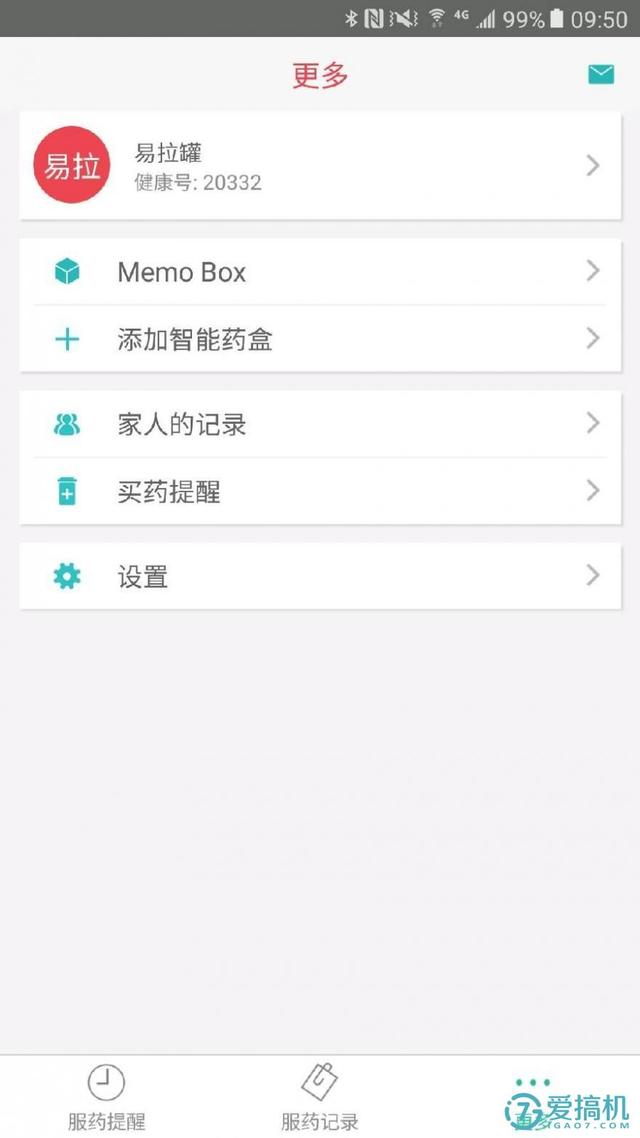Viewport: 640px width, 1138px height.
Task: Open the Memo Box row
Action: tap(320, 271)
